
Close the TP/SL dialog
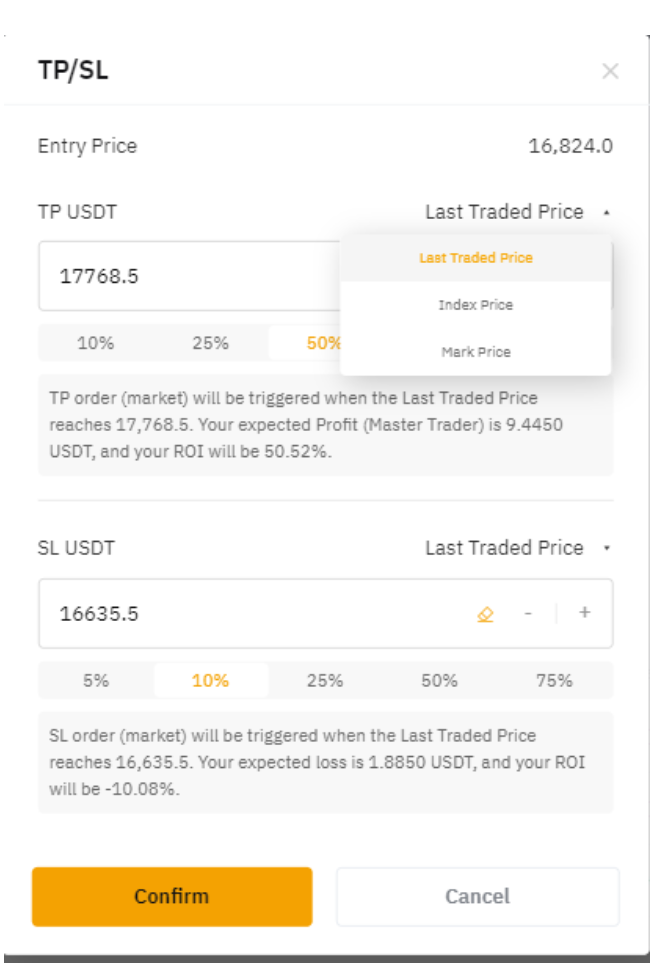tap(610, 71)
